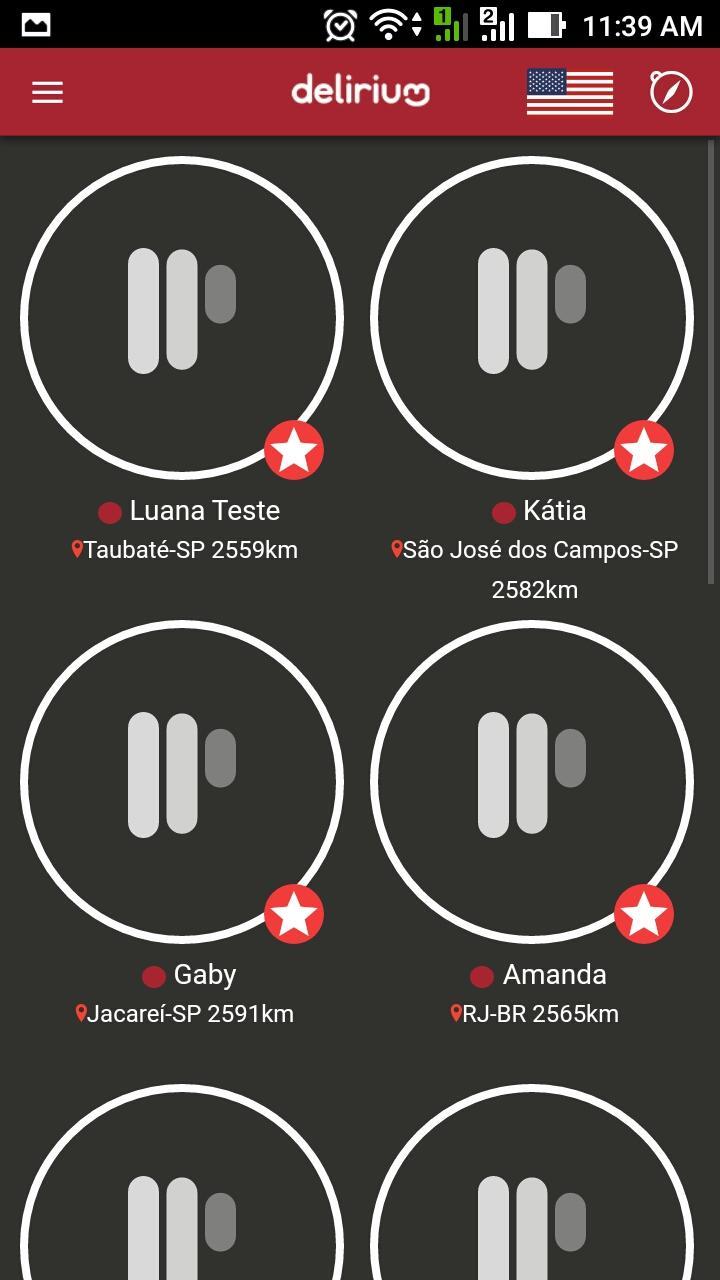Change language via the US flag
The height and width of the screenshot is (1280, 720).
(569, 92)
